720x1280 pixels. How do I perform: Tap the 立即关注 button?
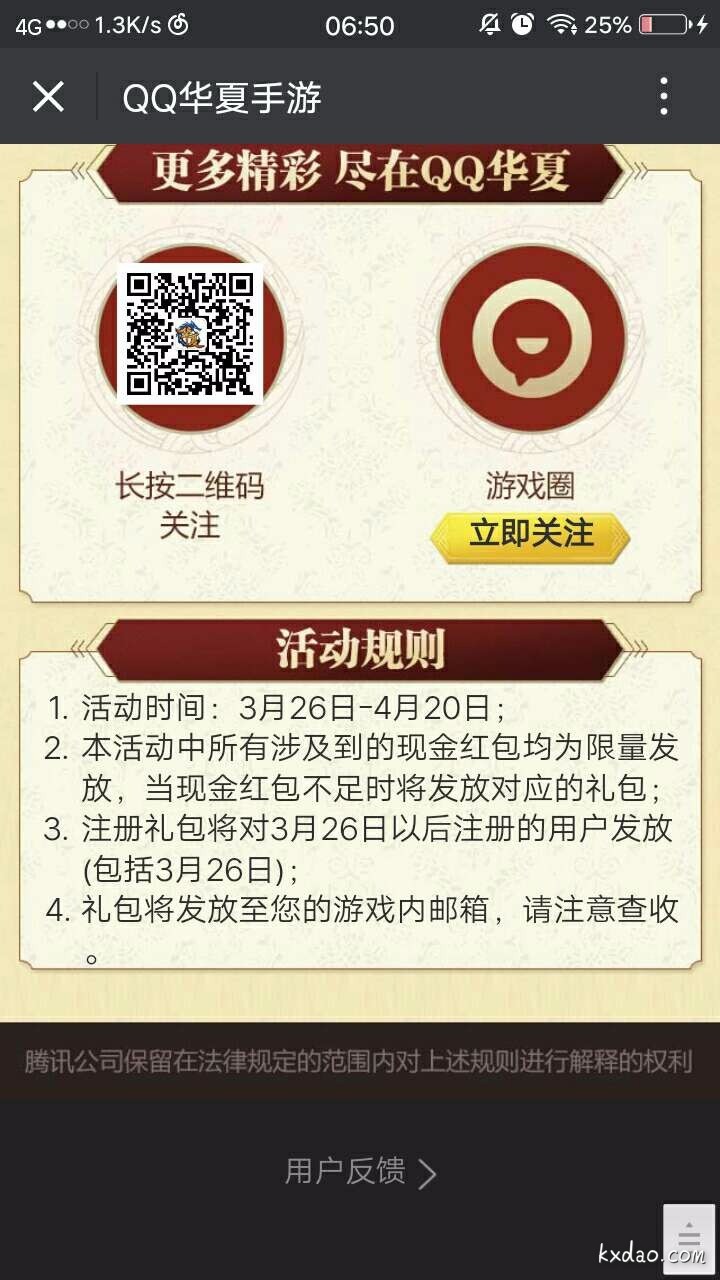click(530, 533)
